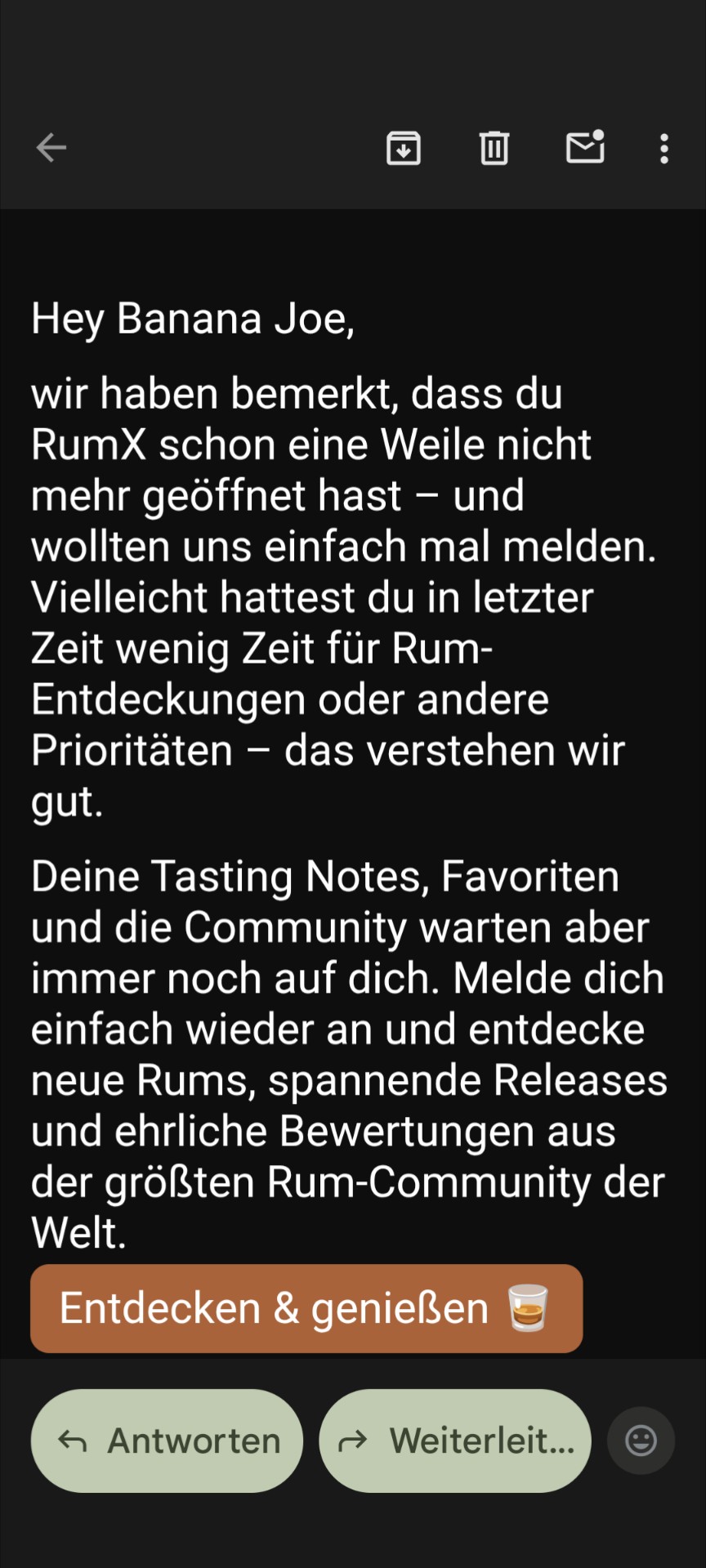Delete this email
This screenshot has width=706, height=1568.
[x=494, y=148]
